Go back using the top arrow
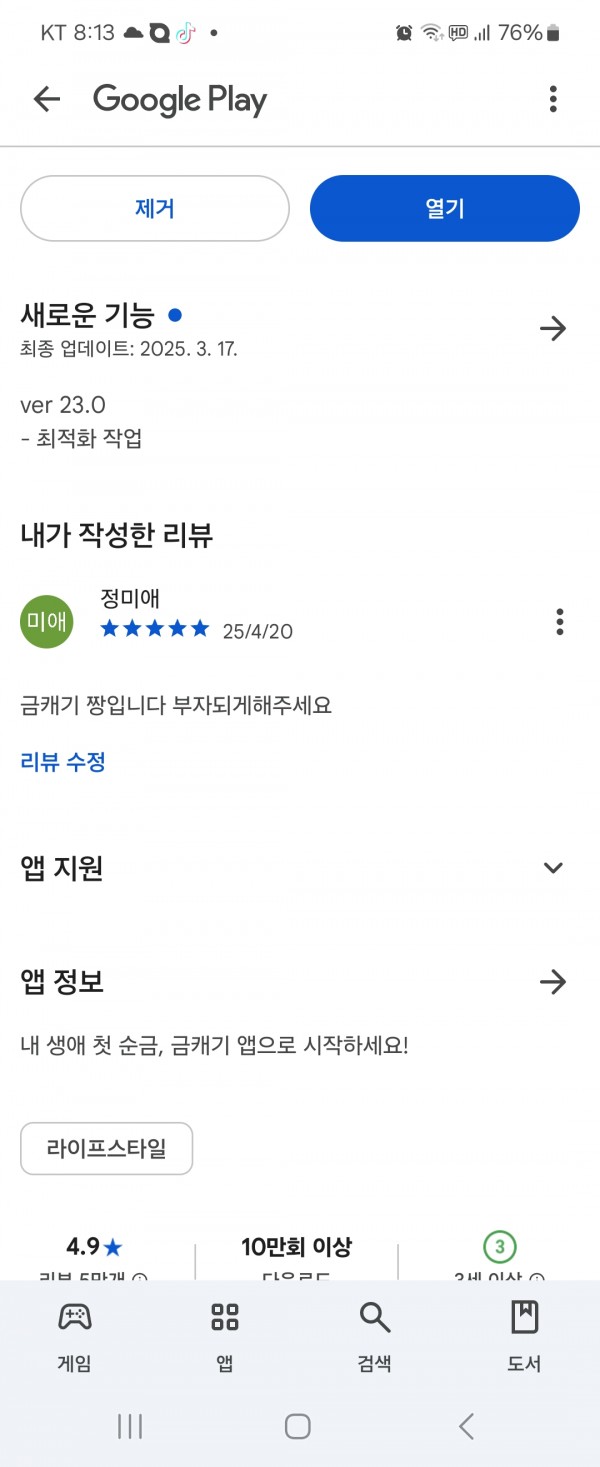The height and width of the screenshot is (1467, 600). point(47,99)
